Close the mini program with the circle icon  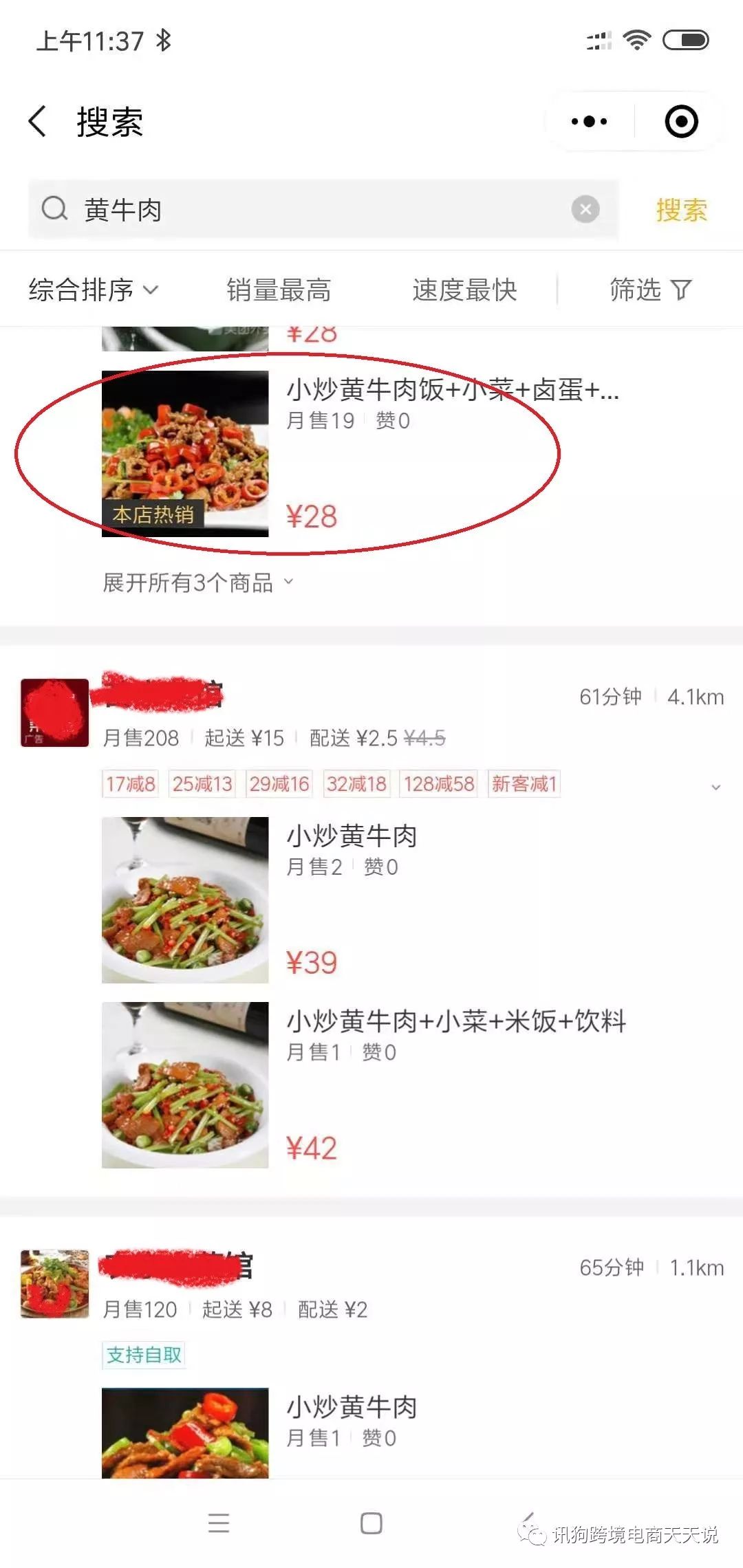pos(681,122)
